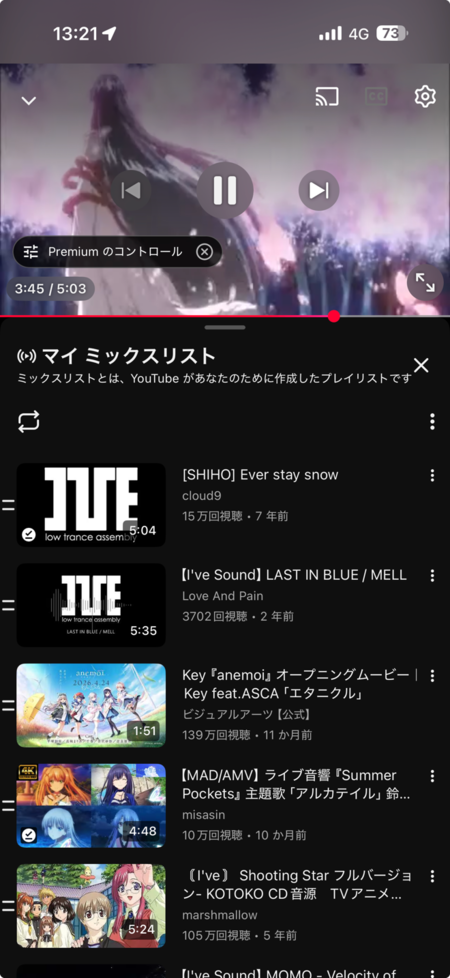Minimize the player with the down chevron
This screenshot has width=450, height=978.
pyautogui.click(x=28, y=101)
